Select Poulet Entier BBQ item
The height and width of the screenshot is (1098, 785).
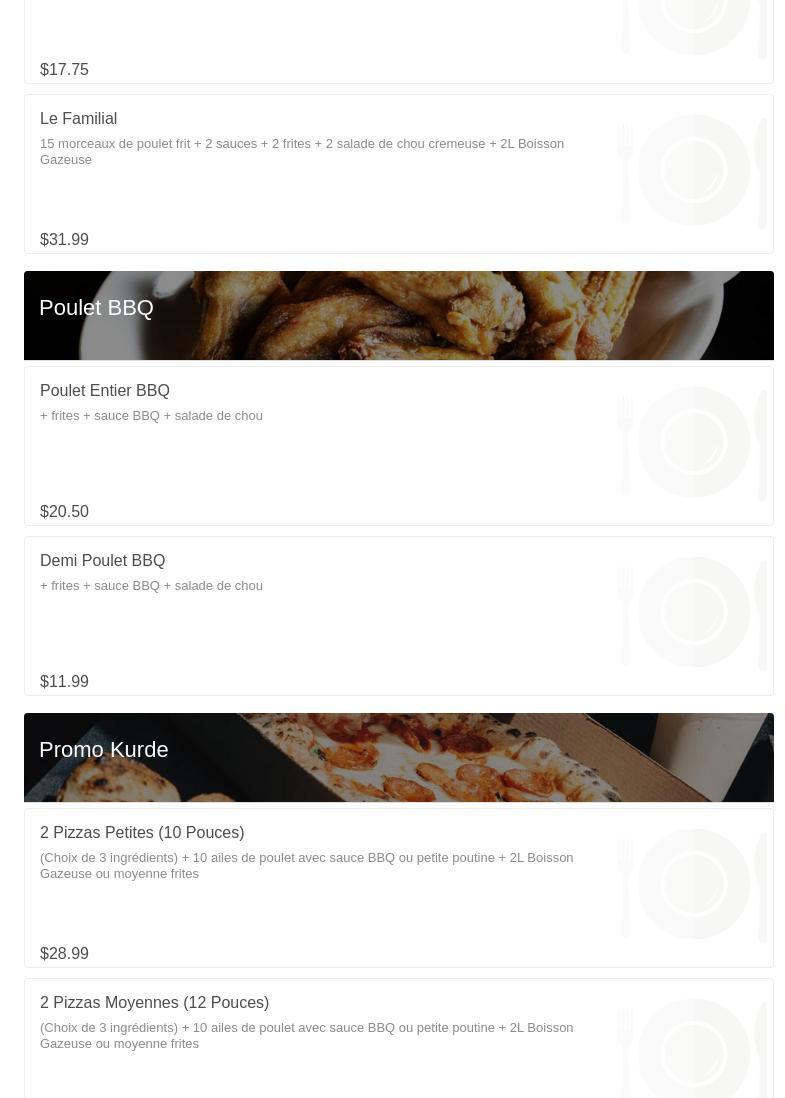point(398,446)
